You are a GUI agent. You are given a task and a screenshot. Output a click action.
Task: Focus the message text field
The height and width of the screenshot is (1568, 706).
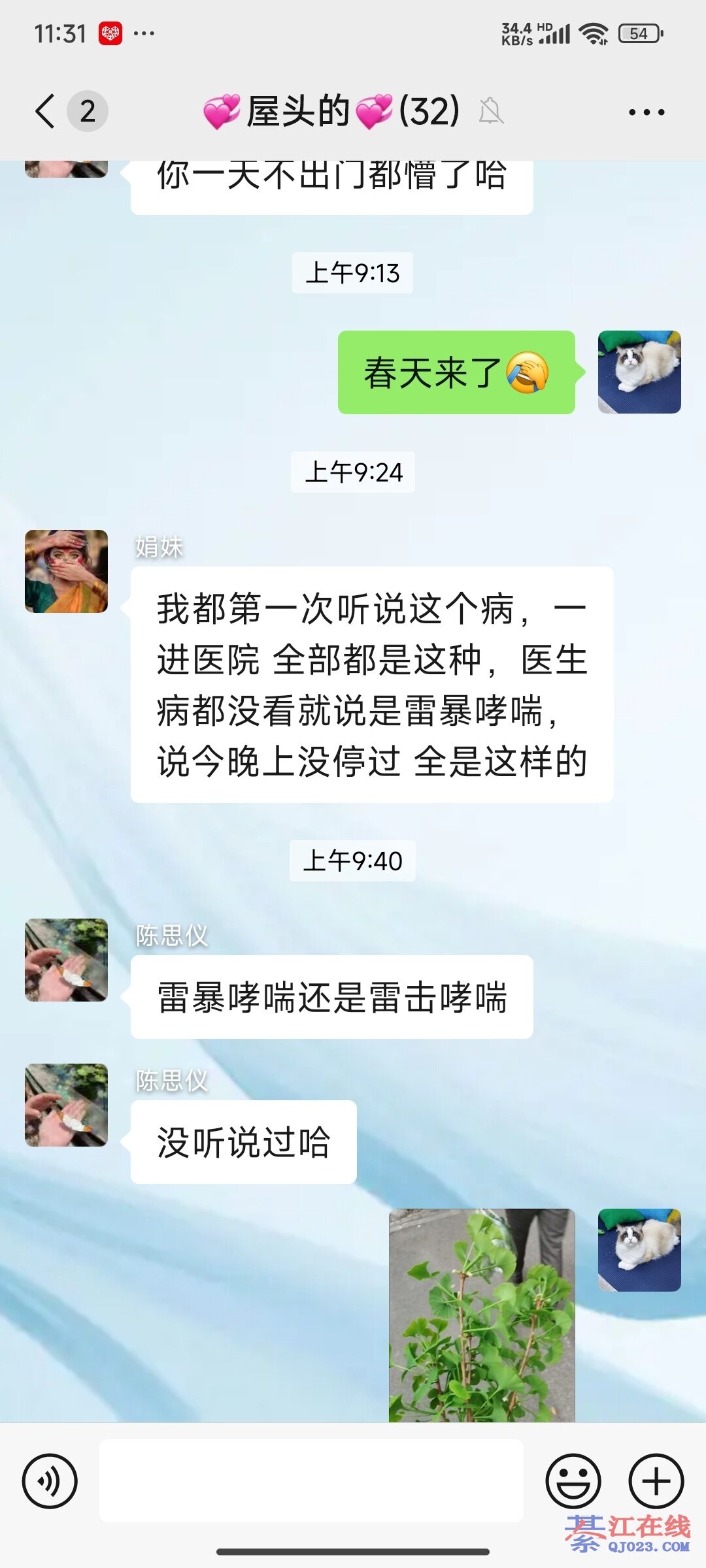point(311,1481)
